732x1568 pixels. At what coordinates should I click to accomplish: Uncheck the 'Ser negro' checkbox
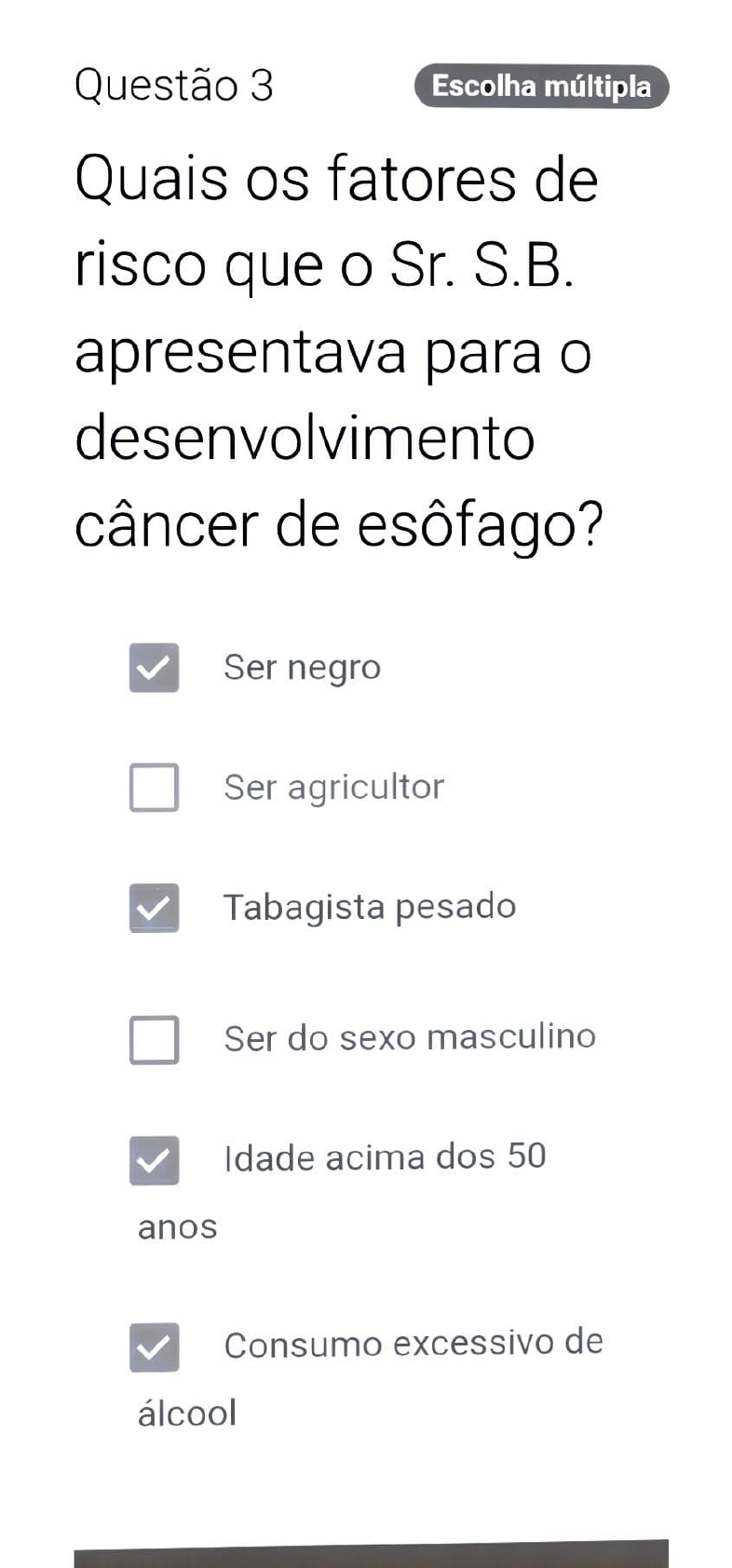click(154, 668)
